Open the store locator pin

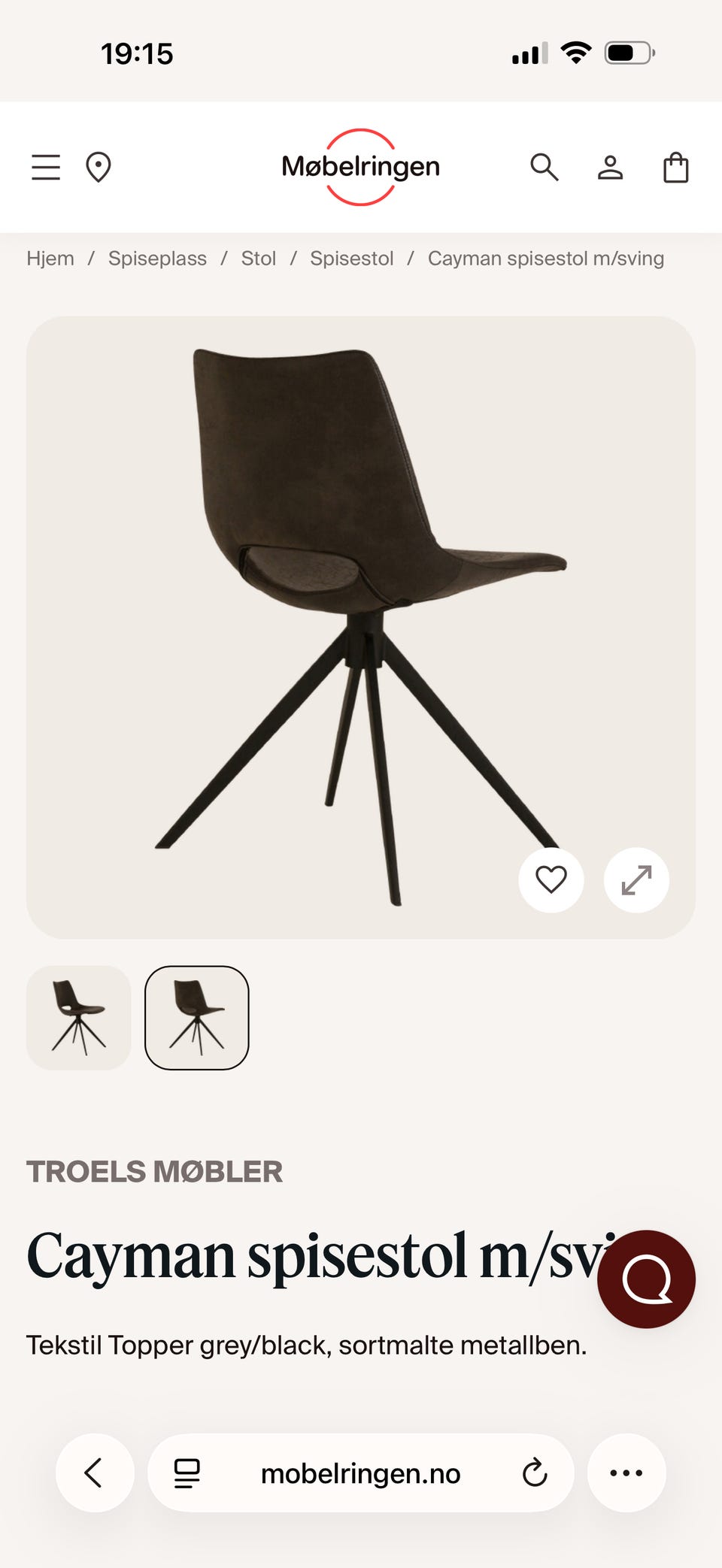[99, 167]
